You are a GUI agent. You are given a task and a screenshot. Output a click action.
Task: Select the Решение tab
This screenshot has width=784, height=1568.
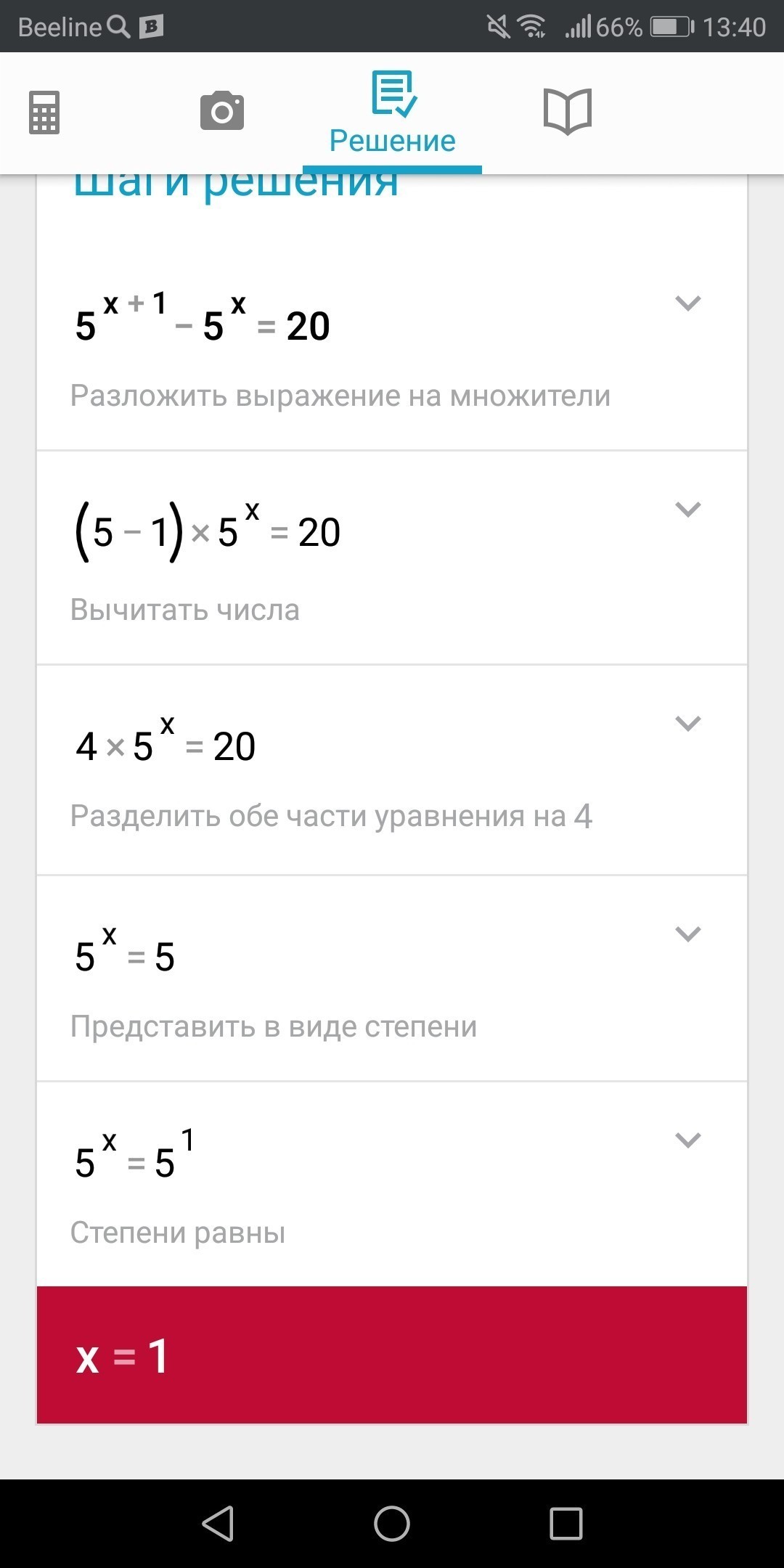point(393,113)
